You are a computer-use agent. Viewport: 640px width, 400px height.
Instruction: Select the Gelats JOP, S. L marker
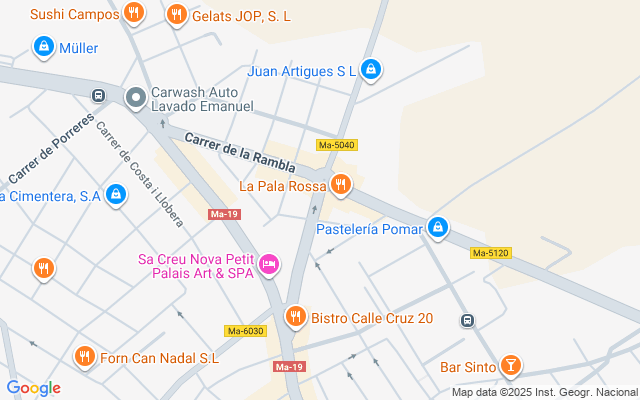[x=177, y=14]
